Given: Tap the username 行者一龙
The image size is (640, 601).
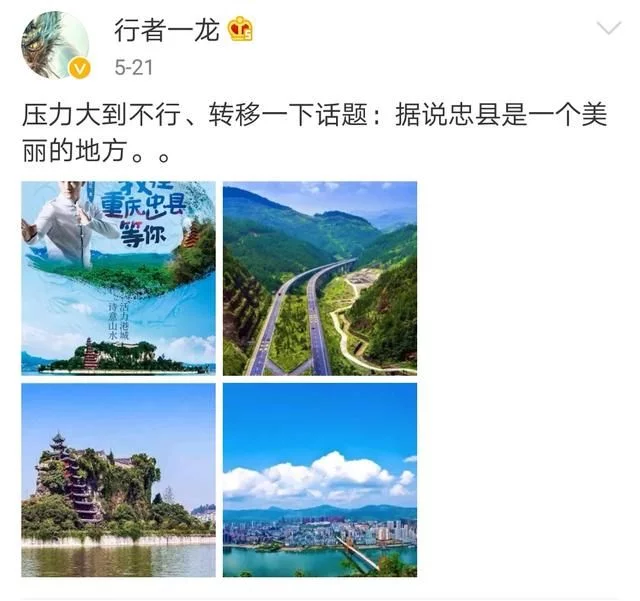Looking at the screenshot, I should coord(166,31).
